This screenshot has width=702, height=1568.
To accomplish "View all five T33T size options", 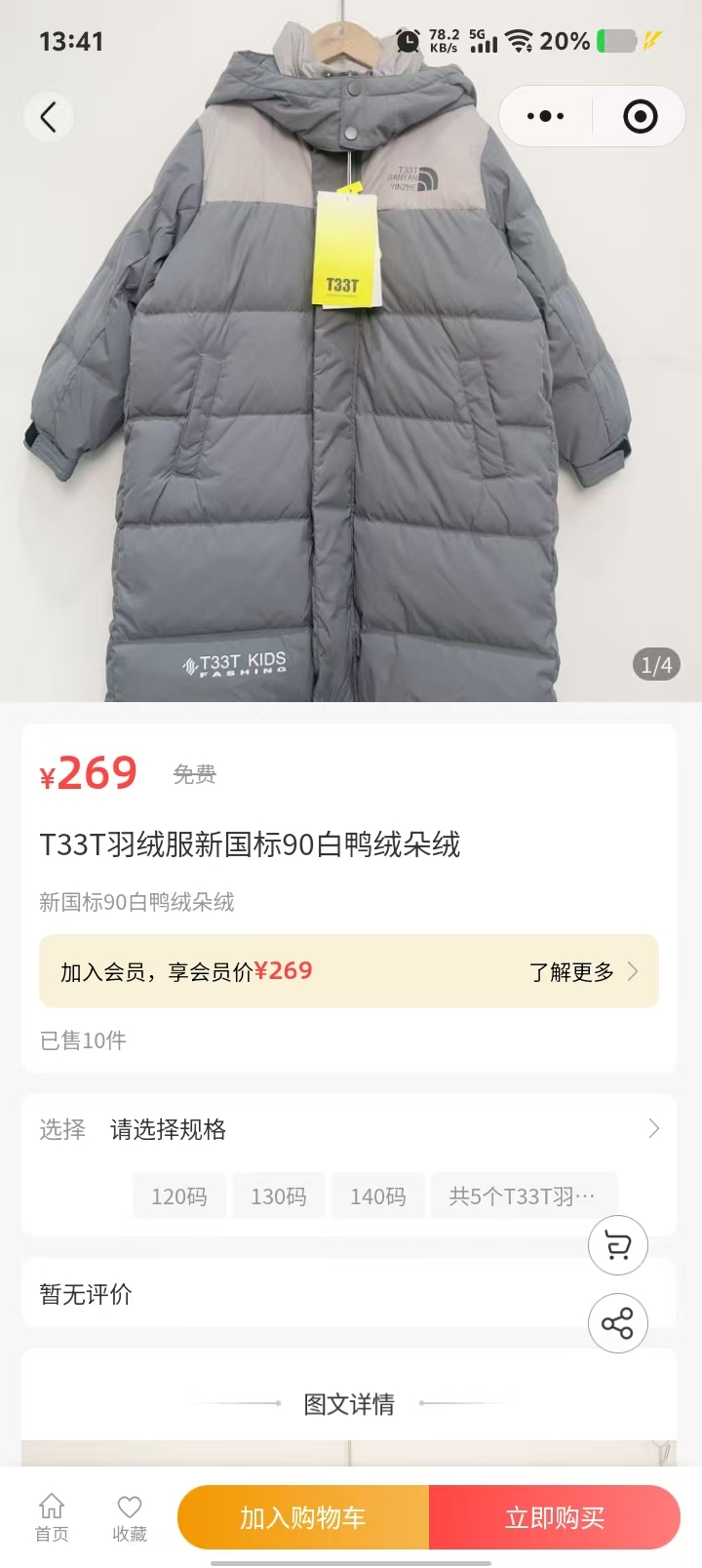I will tap(522, 1196).
